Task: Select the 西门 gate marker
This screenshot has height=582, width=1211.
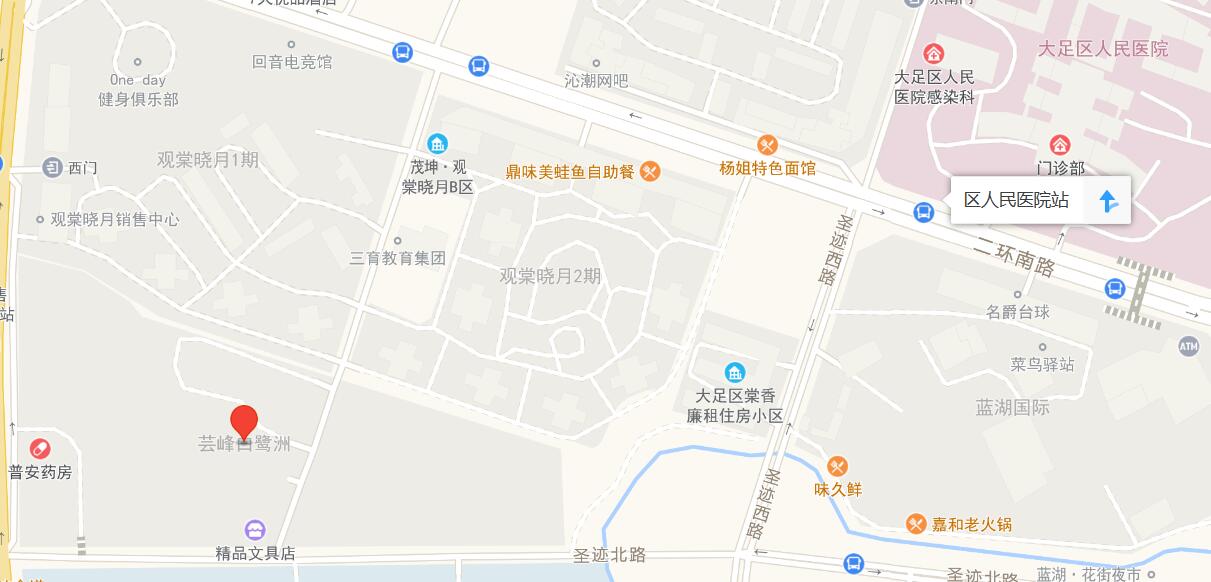Action: tap(52, 167)
